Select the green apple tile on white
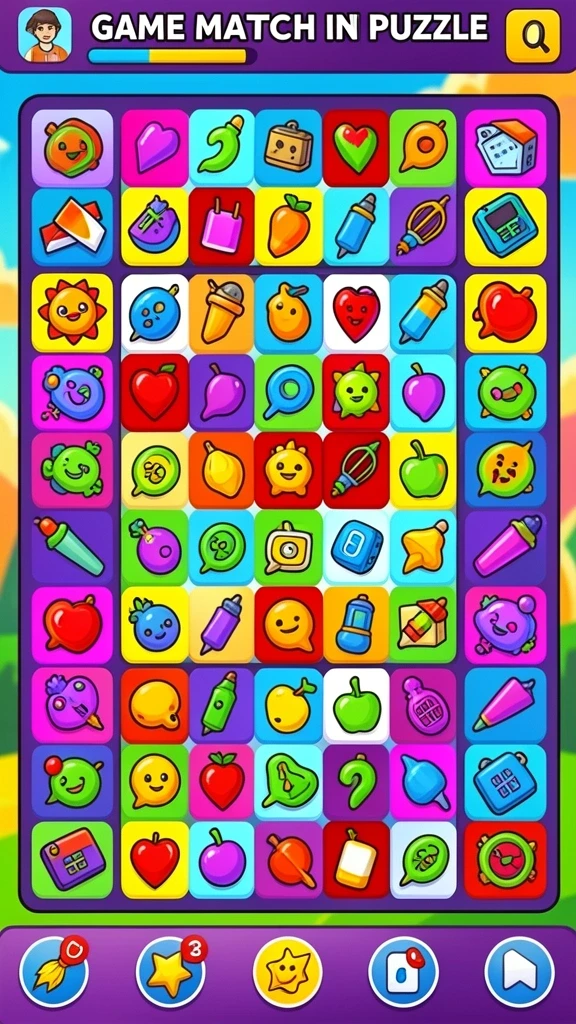576x1024 pixels. (x=357, y=705)
